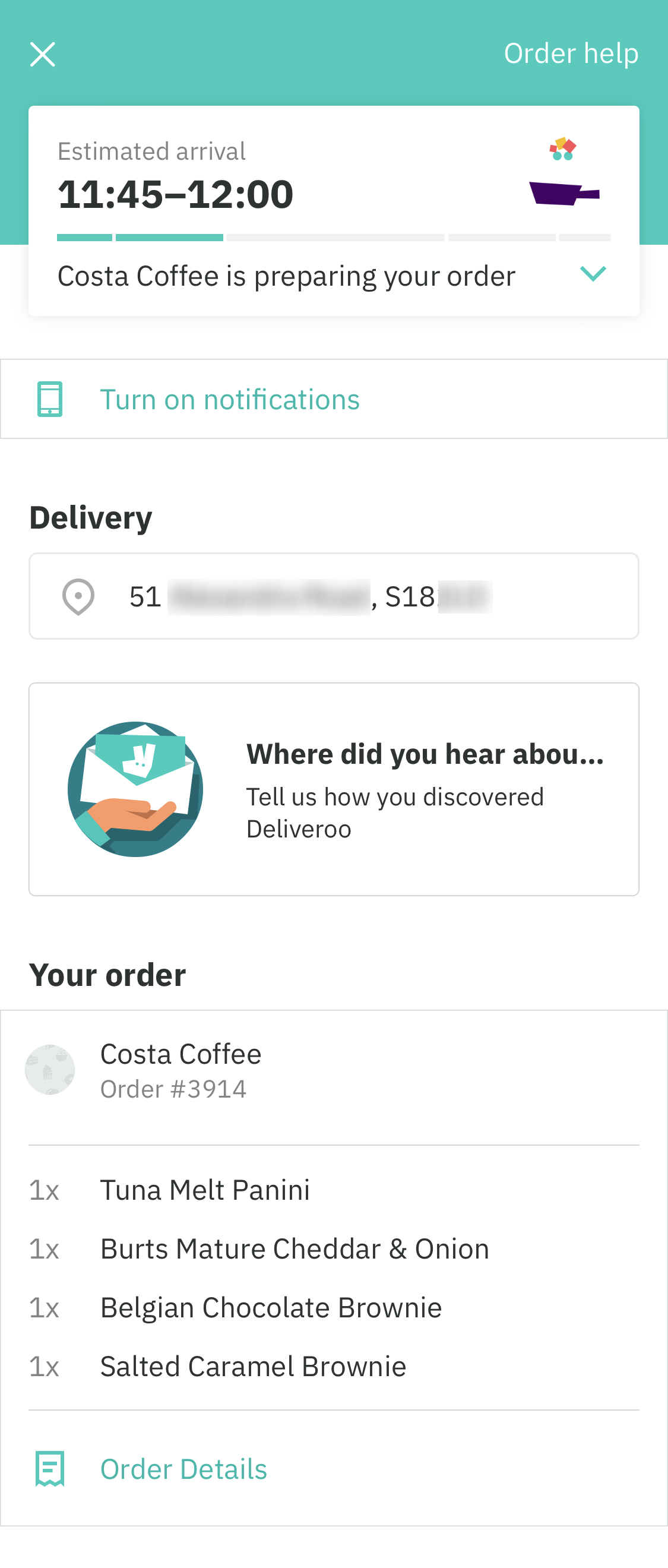This screenshot has width=668, height=1568.
Task: Select the Tuna Melt Panini item
Action: tap(205, 1190)
